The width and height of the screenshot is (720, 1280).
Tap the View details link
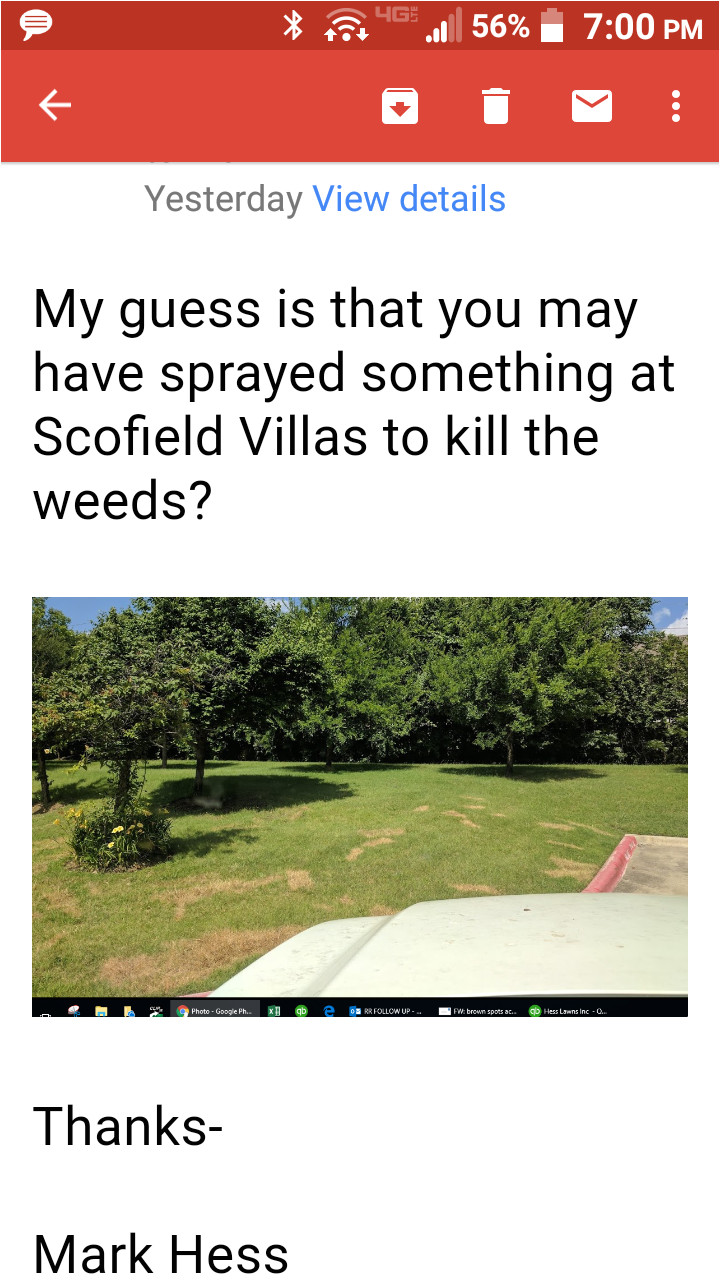(x=409, y=199)
